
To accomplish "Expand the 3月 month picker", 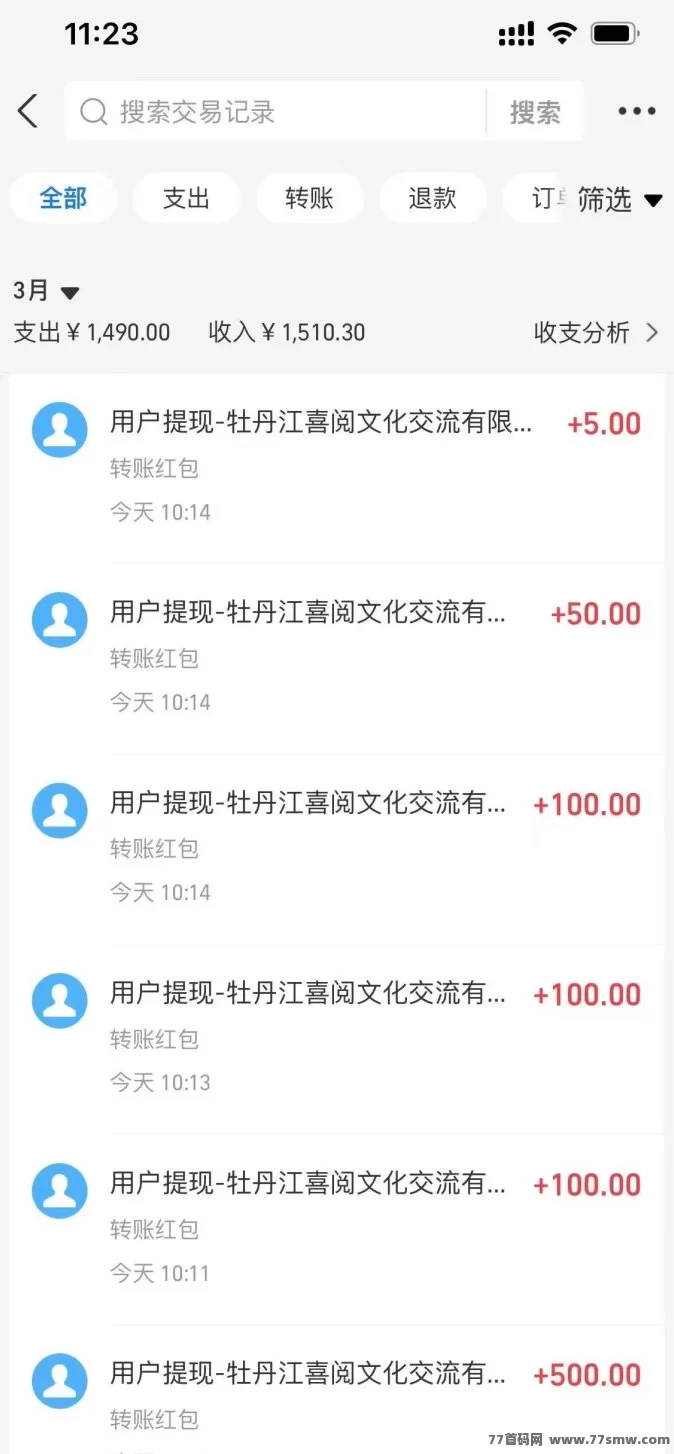I will [46, 291].
